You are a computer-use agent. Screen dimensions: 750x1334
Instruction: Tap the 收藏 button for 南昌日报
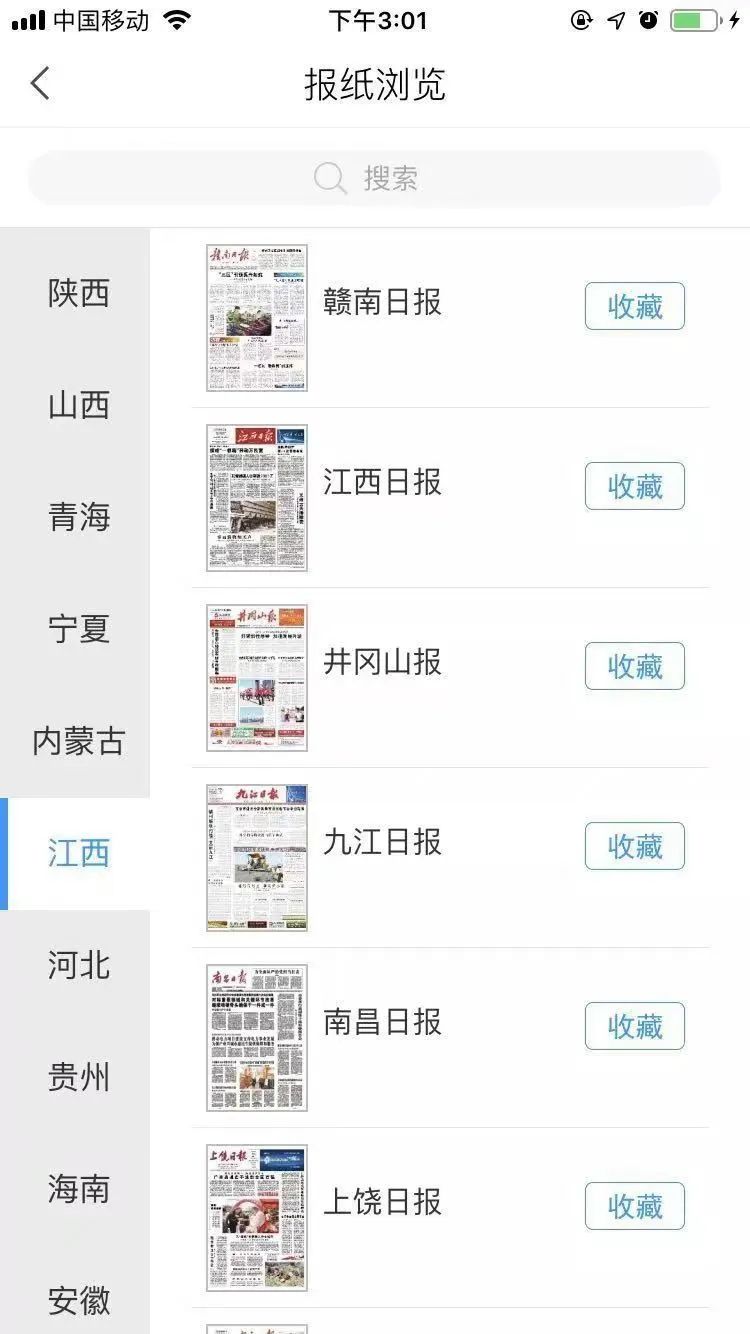tap(634, 1026)
